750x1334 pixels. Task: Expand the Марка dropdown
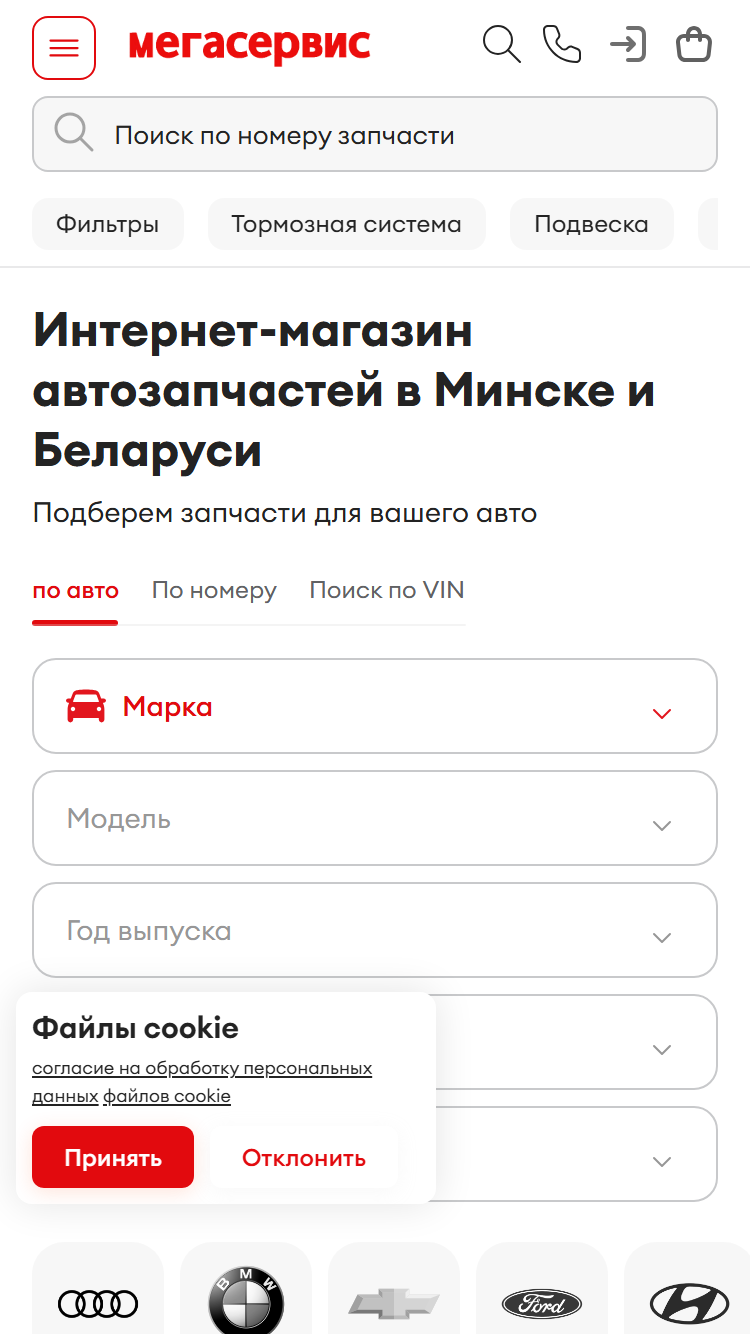click(x=375, y=706)
